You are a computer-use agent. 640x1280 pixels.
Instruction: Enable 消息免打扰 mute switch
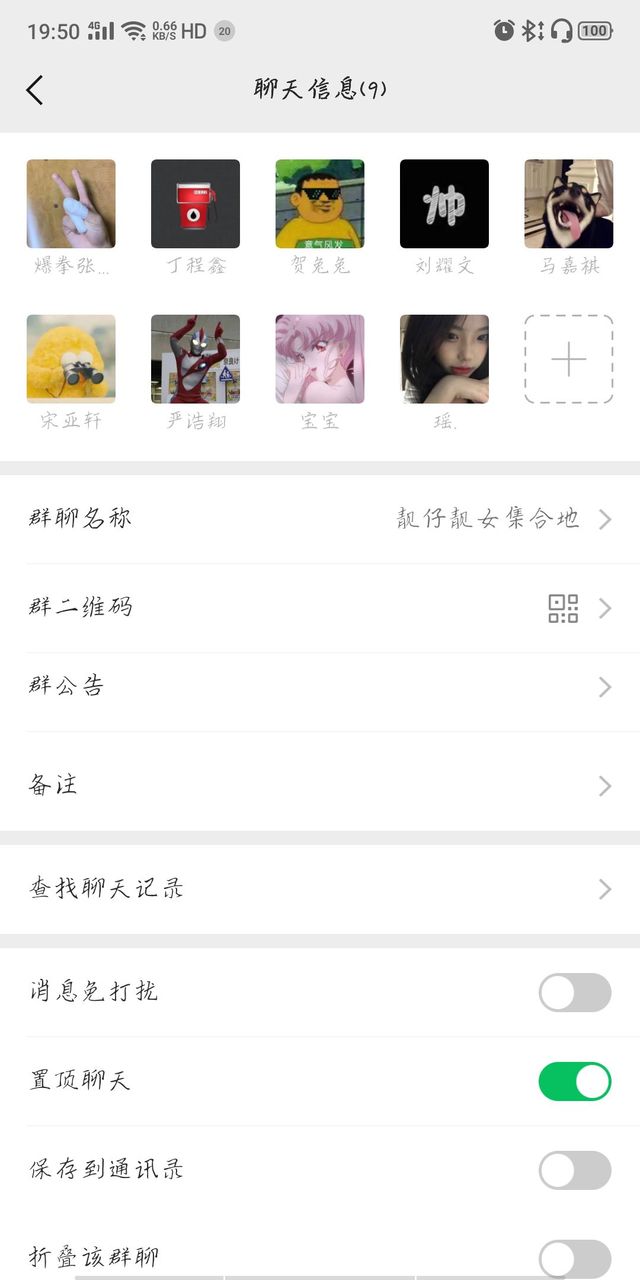tap(574, 992)
